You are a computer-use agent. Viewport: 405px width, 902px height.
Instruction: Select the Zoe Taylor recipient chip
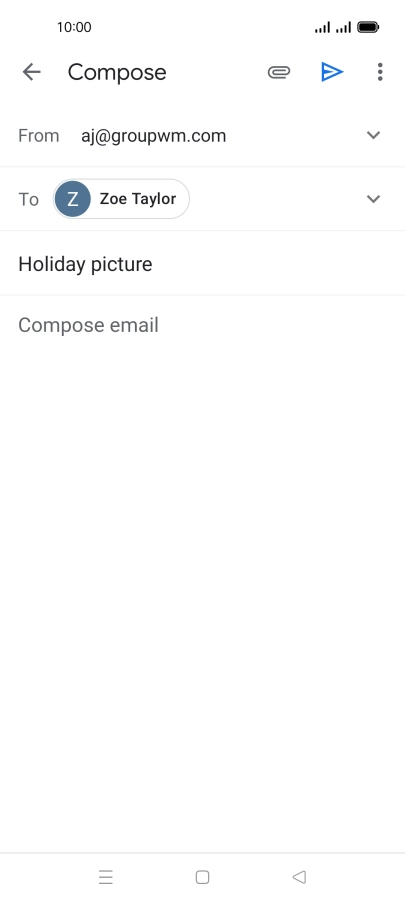121,199
